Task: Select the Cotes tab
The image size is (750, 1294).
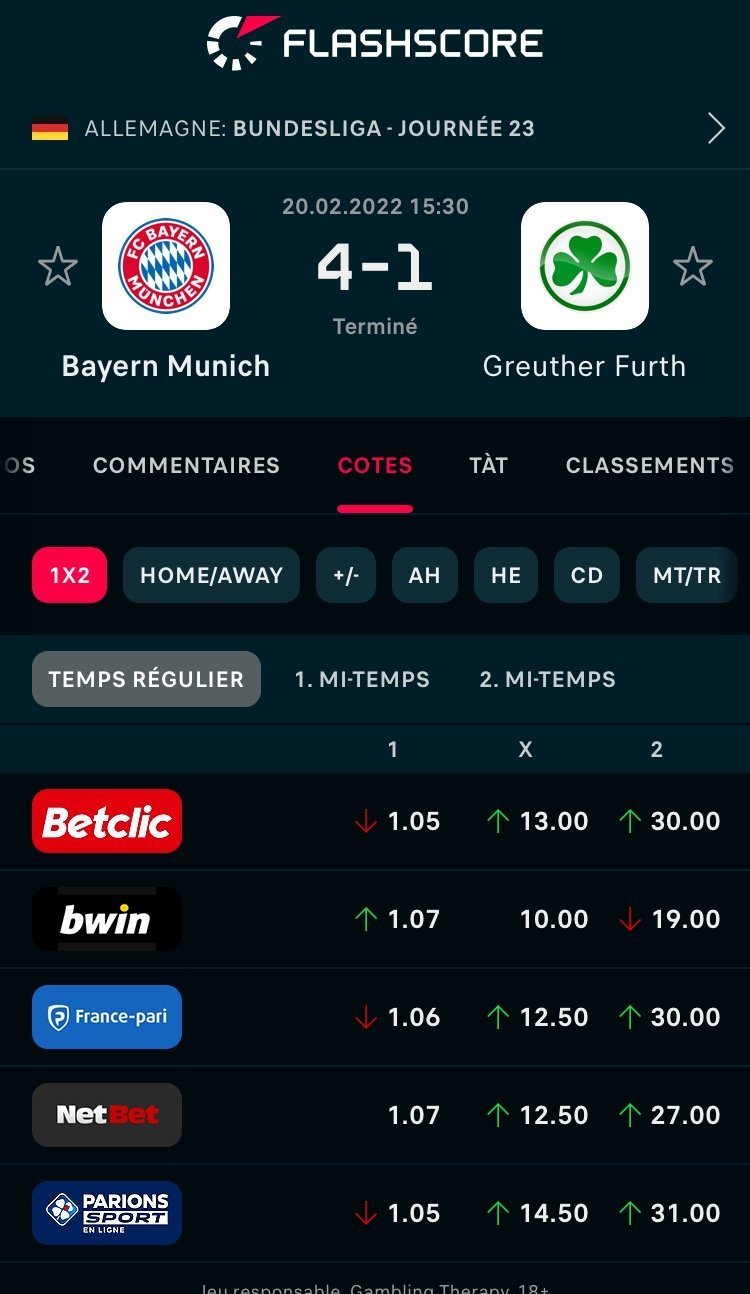Action: point(375,465)
